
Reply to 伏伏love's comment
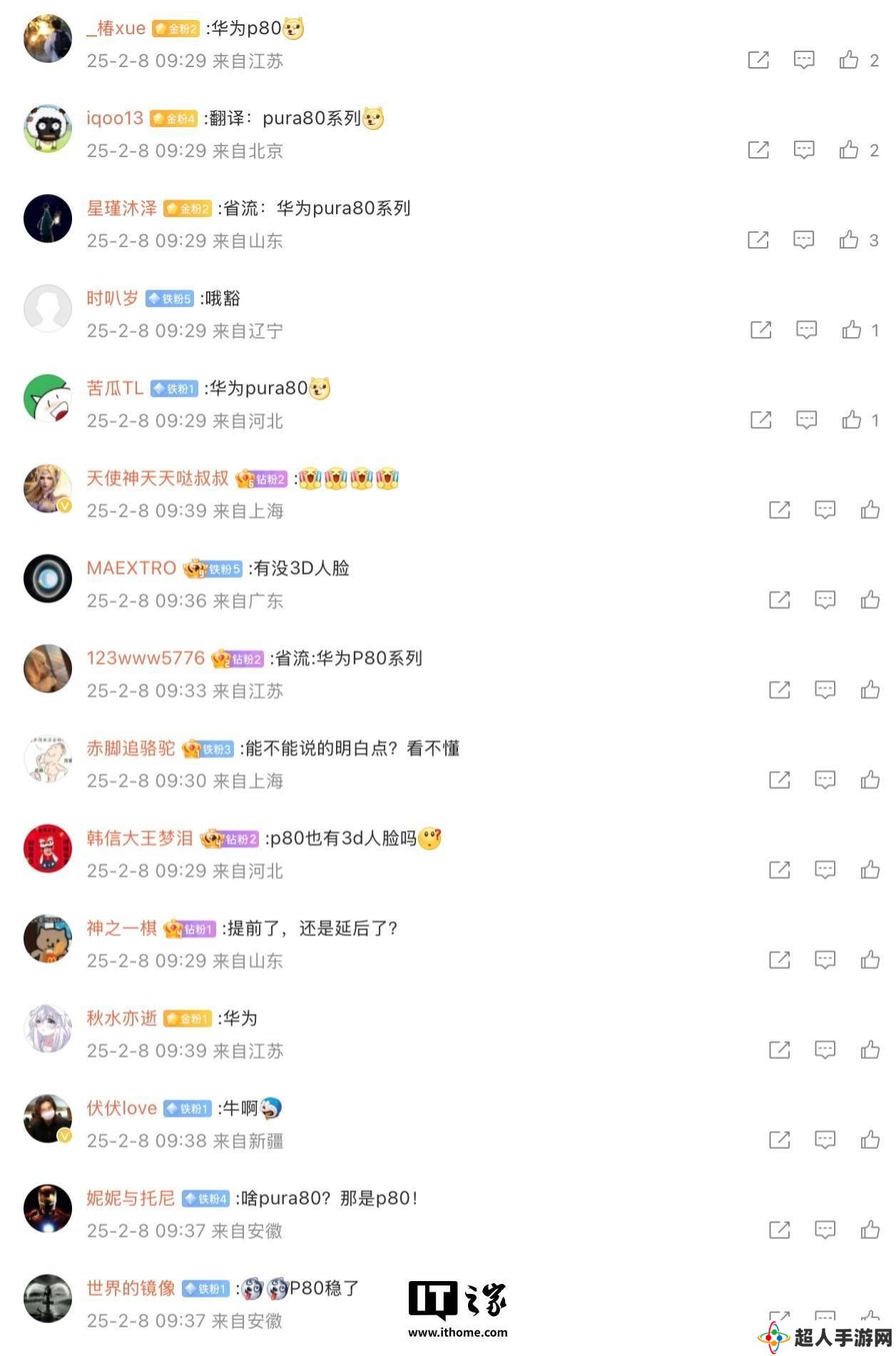point(825,1139)
